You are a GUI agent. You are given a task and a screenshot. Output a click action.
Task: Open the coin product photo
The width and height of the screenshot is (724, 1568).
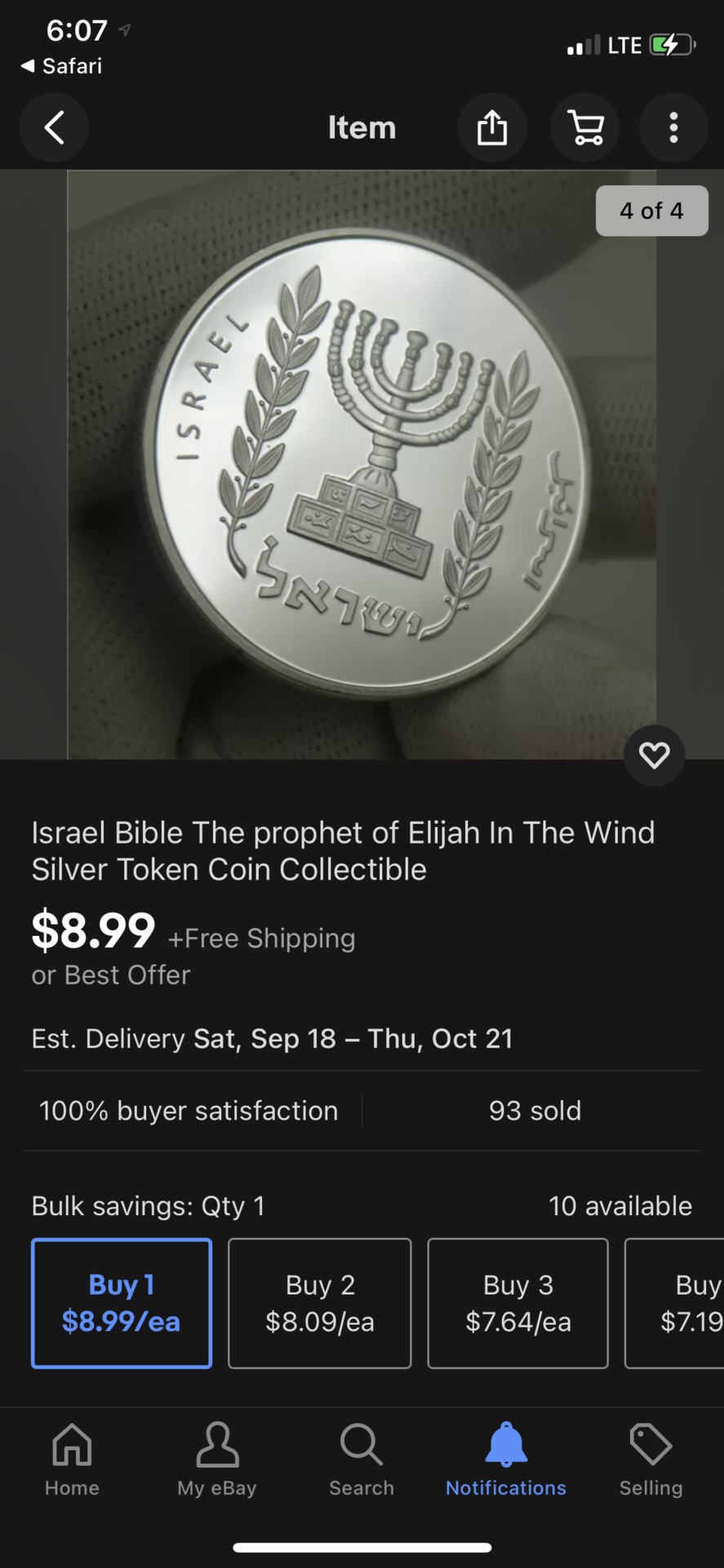pos(362,464)
